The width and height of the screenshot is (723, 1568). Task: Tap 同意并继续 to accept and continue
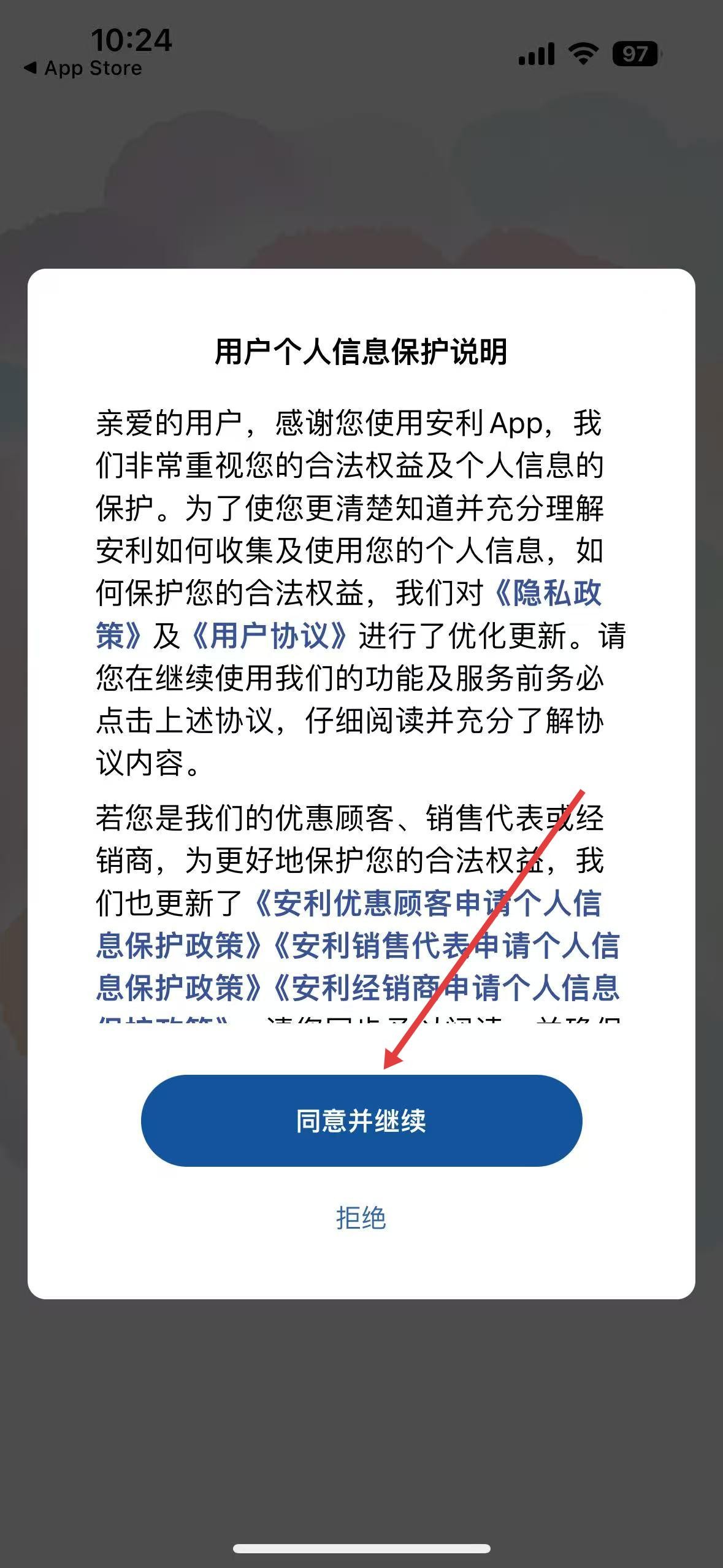[x=361, y=1120]
